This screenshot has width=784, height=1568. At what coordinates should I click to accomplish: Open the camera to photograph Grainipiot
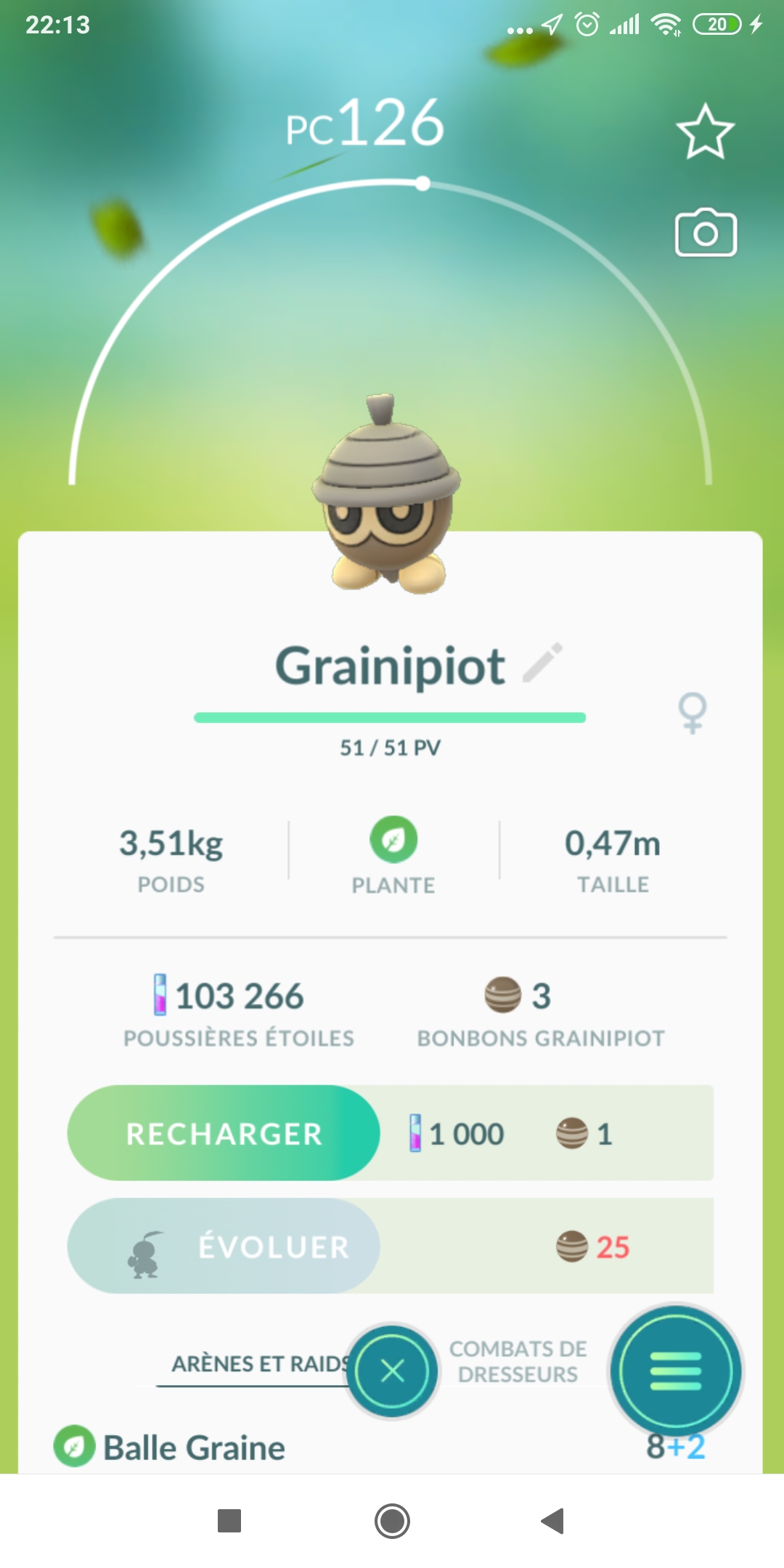click(x=706, y=233)
